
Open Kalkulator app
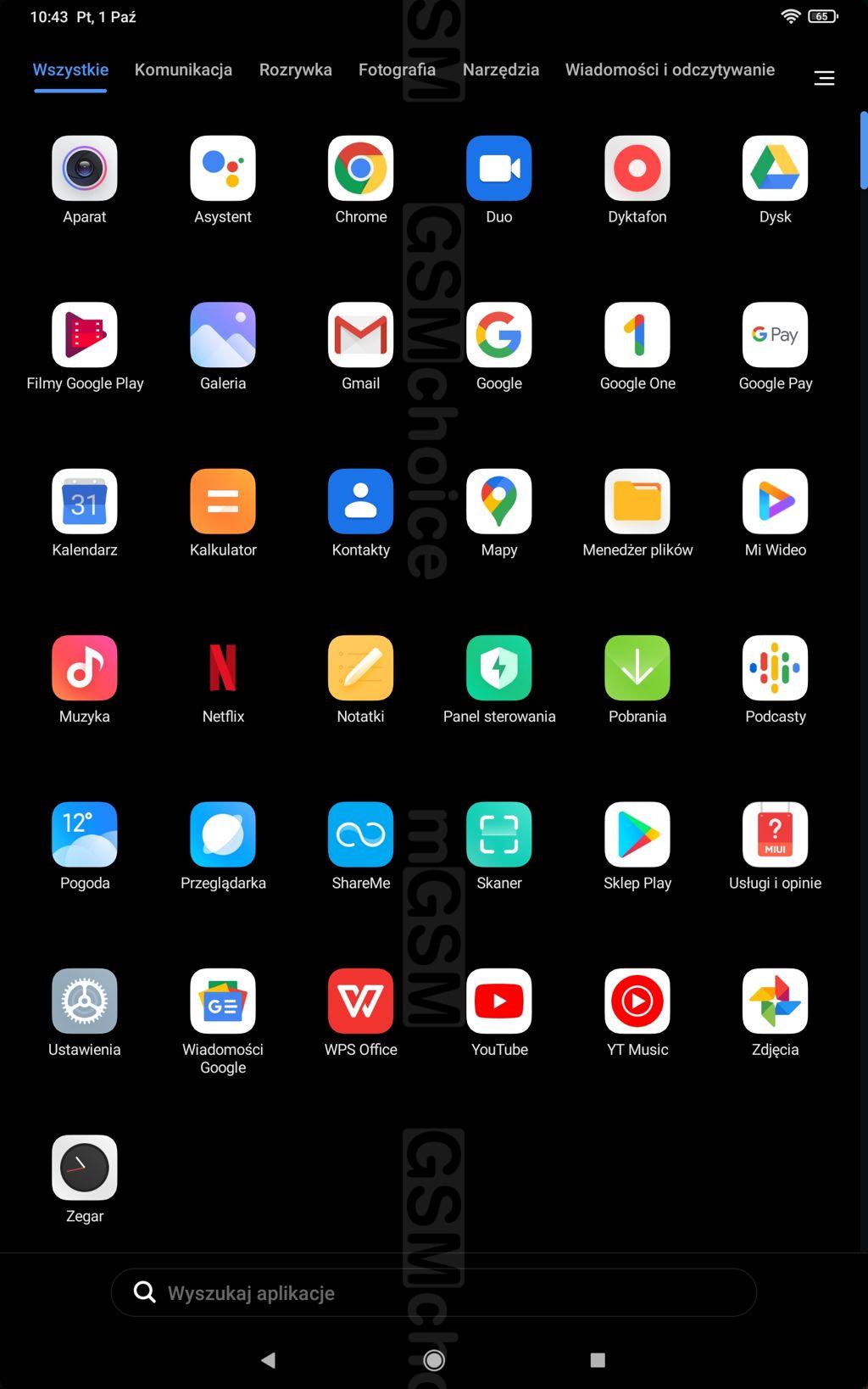coord(223,502)
